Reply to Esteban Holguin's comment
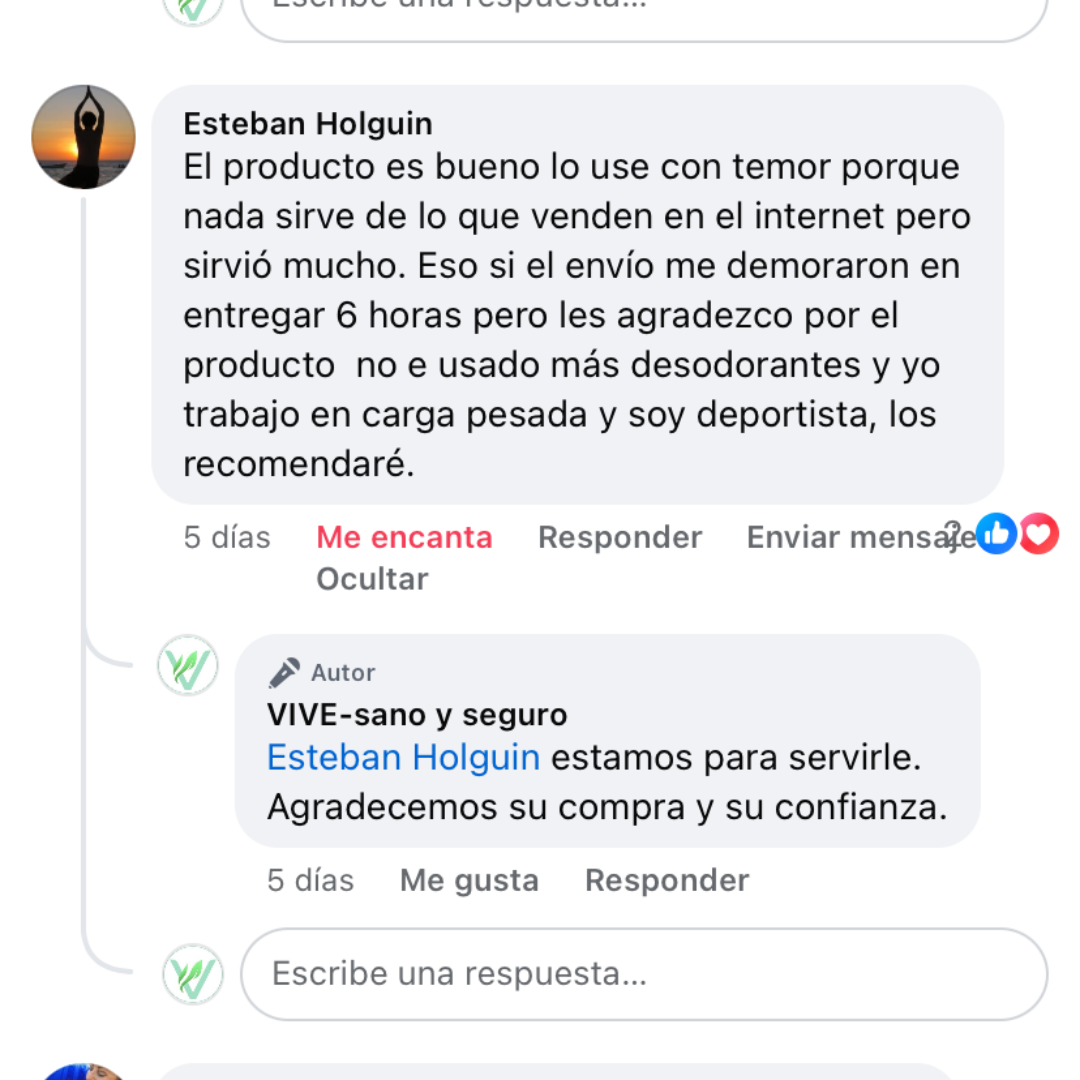 (x=619, y=537)
